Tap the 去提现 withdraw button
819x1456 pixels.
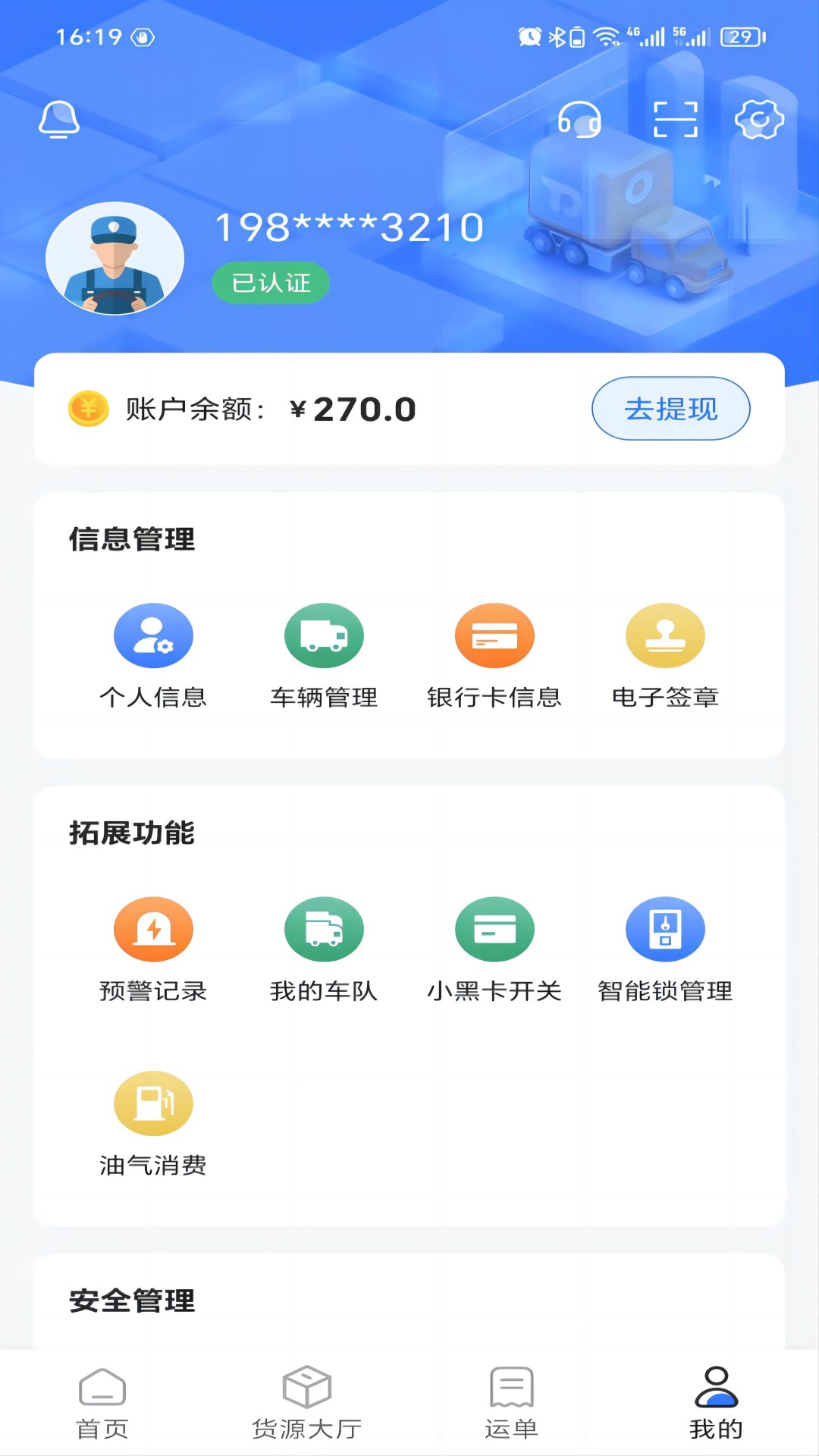[671, 408]
